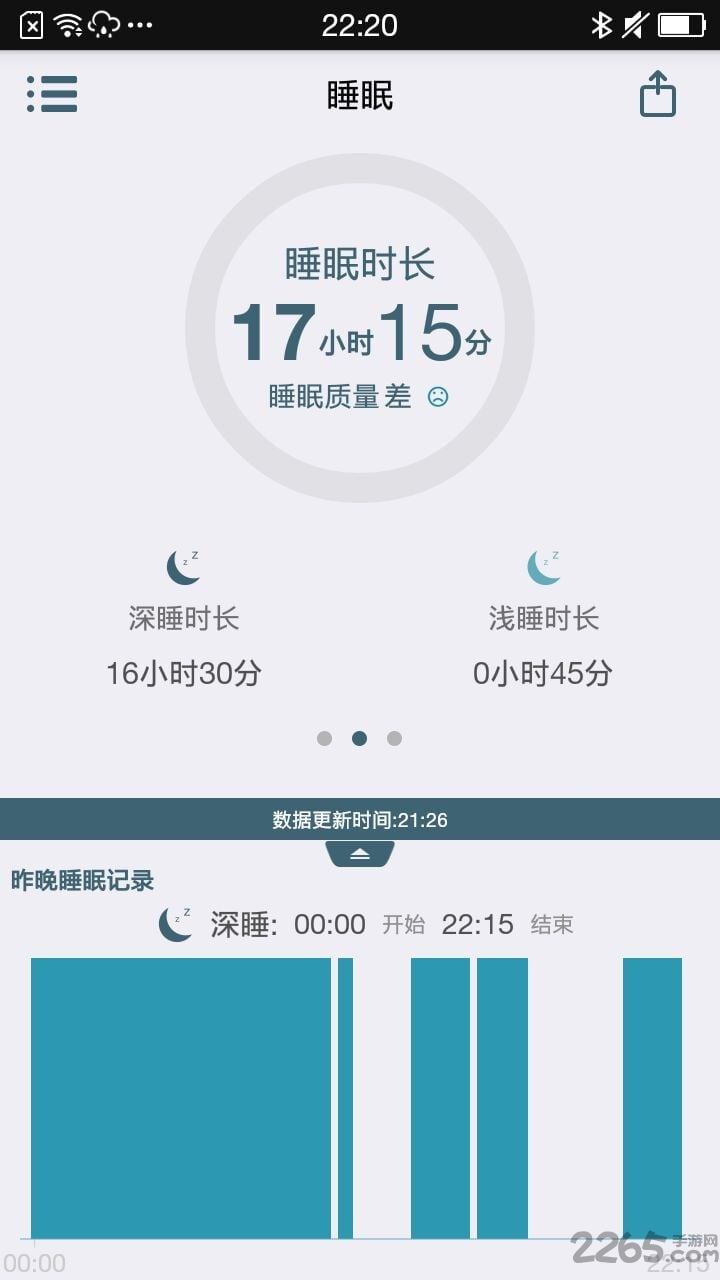Tap the moon icon next to 深睡 in the record
720x1280 pixels.
[178, 924]
